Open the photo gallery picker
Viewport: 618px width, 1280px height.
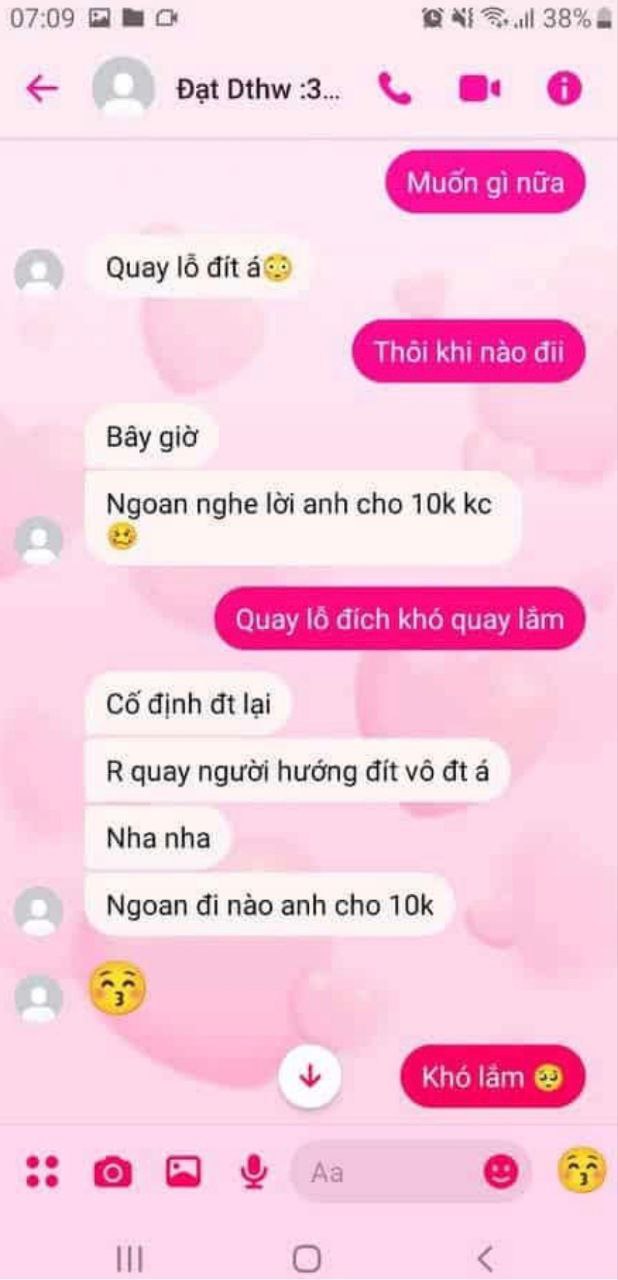(x=183, y=1170)
